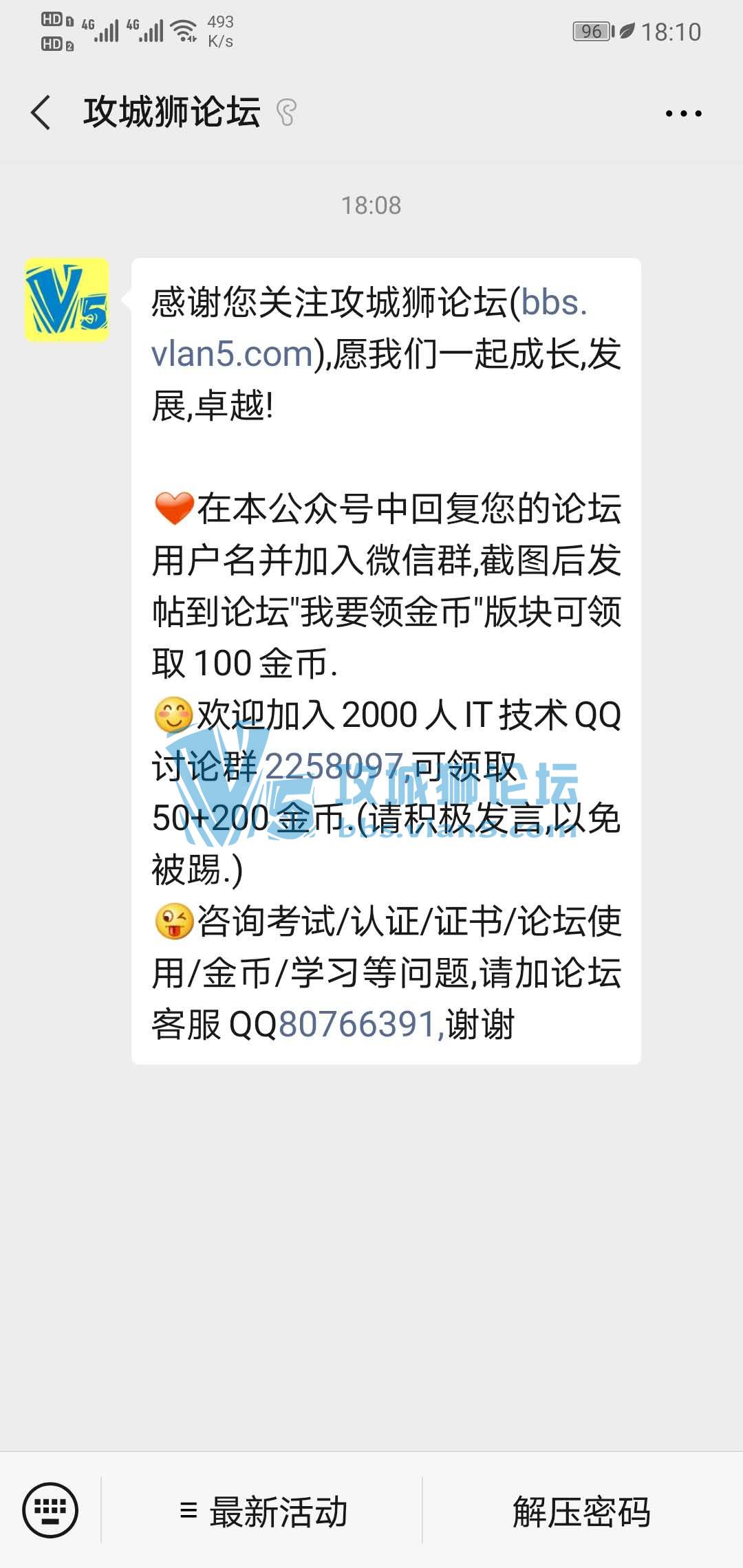This screenshot has height=1568, width=743.
Task: Go back from 攻城狮论坛 chat
Action: (41, 112)
